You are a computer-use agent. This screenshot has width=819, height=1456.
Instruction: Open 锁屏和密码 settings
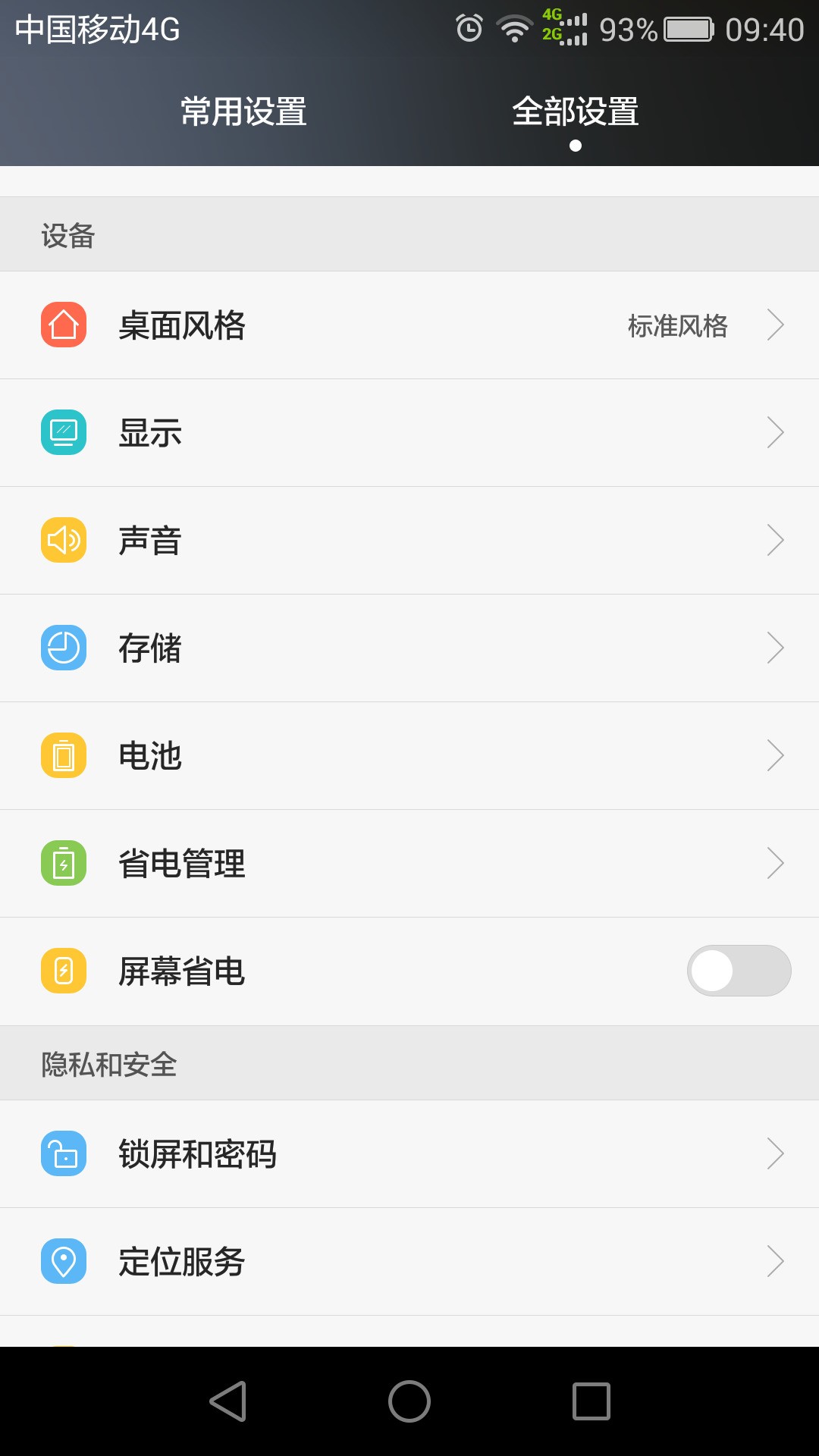409,1154
